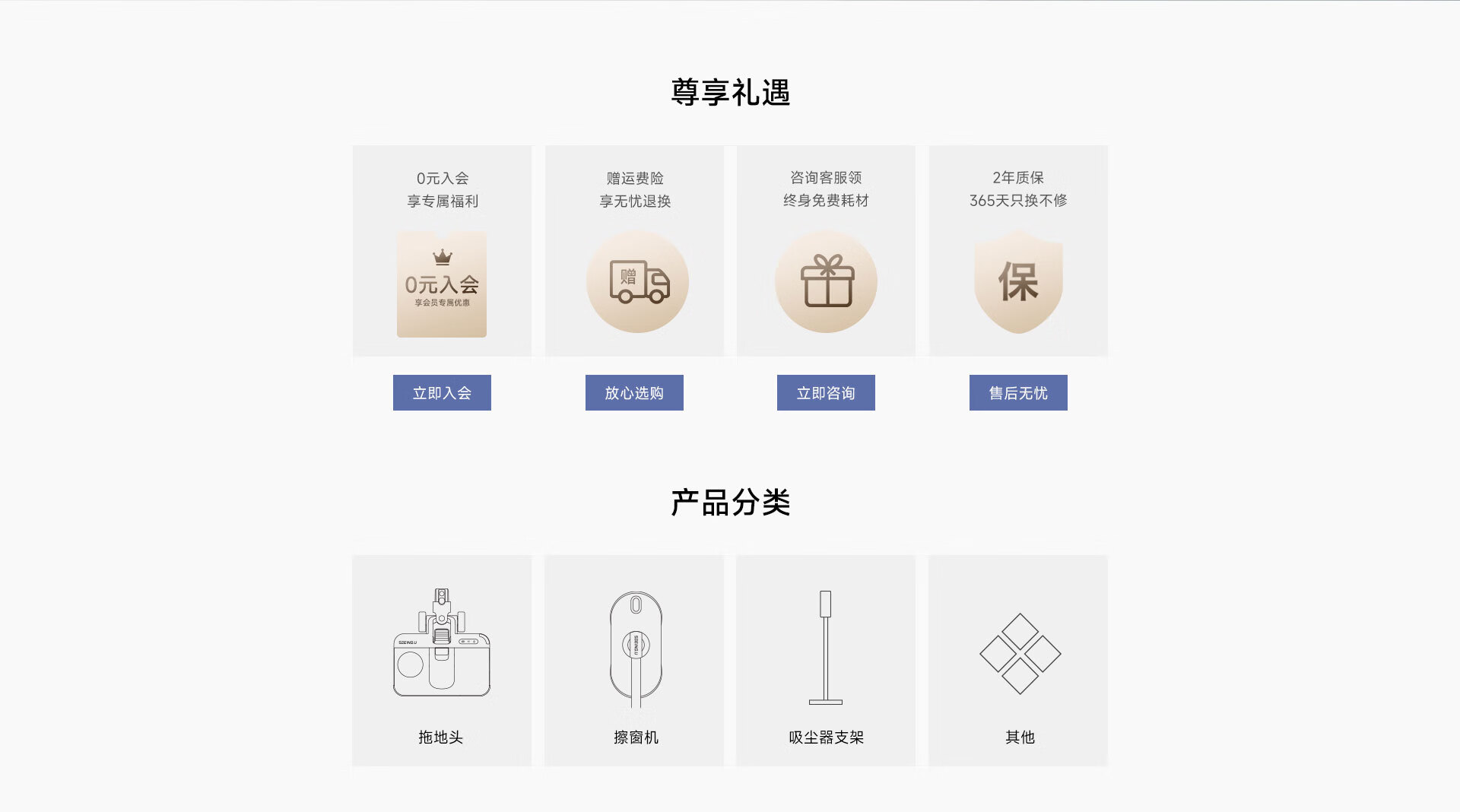View the 赠运费险 benefit card
Image resolution: width=1460 pixels, height=812 pixels.
point(634,251)
